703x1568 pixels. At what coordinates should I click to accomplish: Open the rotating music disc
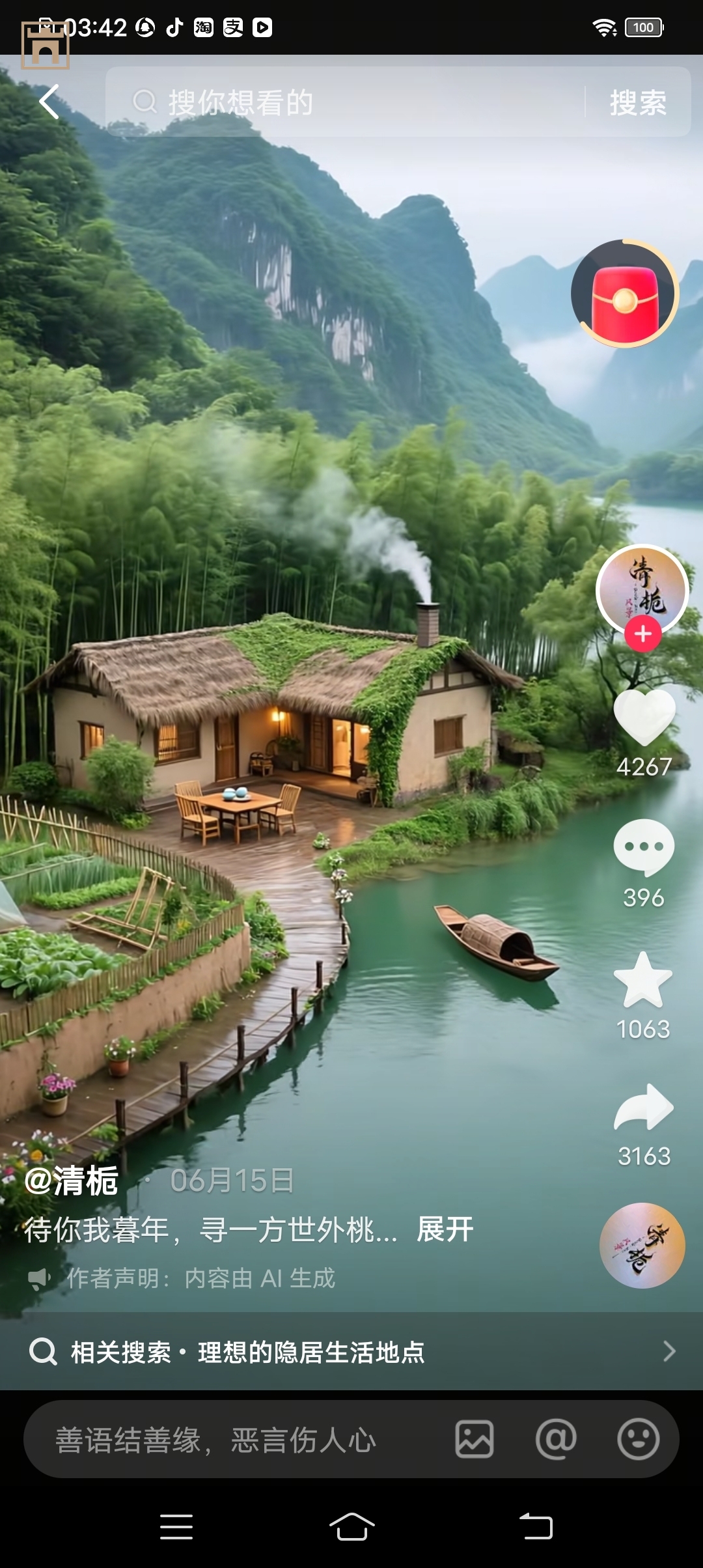tap(642, 1245)
